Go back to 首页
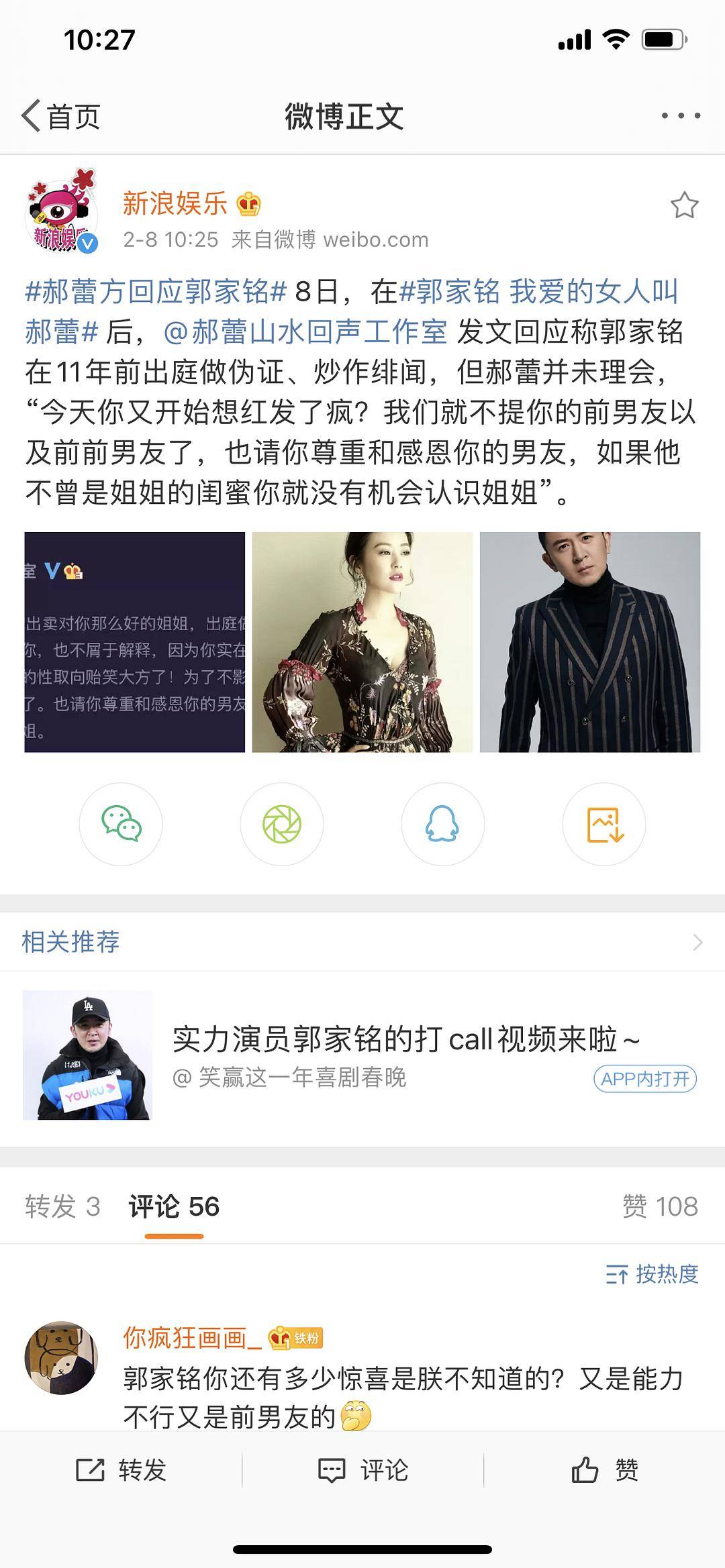 point(60,117)
